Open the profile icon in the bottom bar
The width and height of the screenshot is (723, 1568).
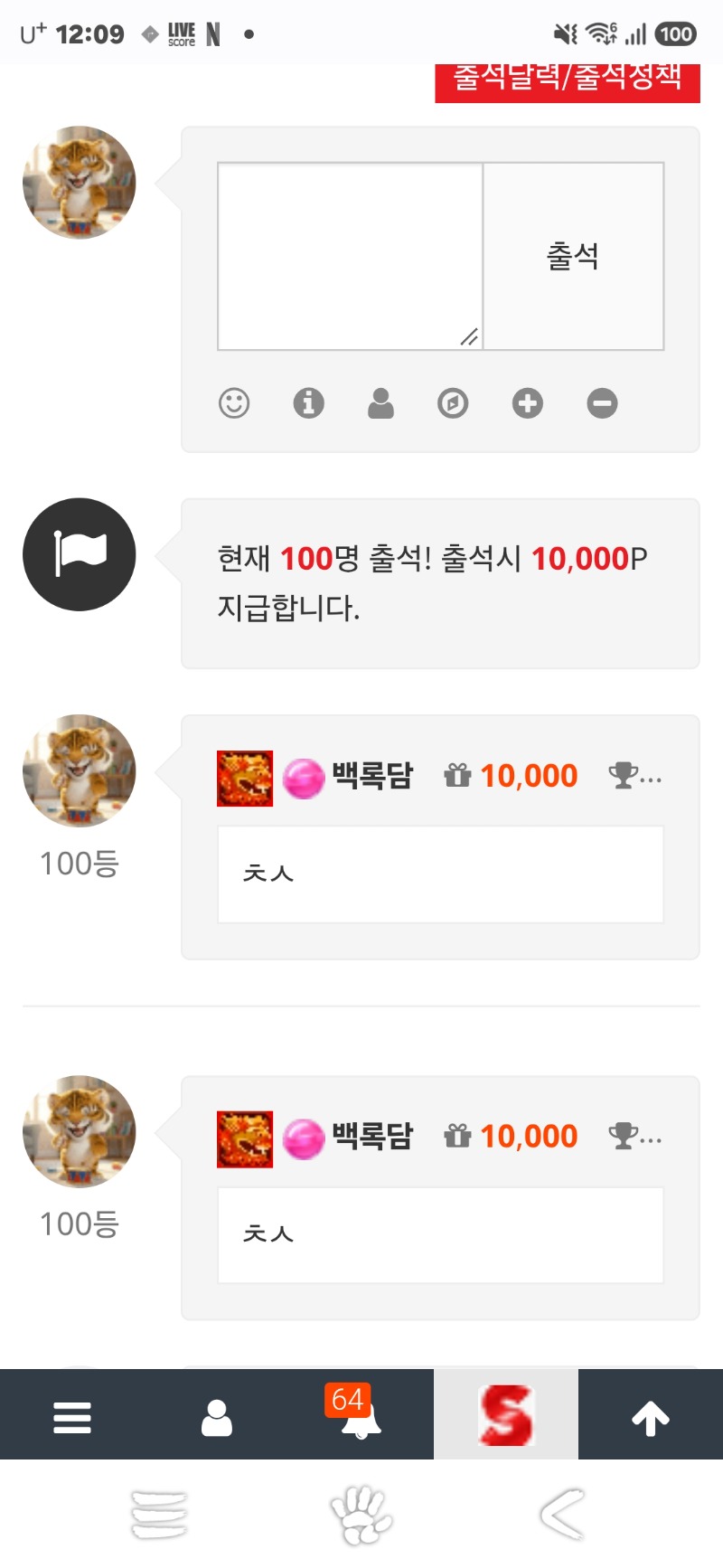tap(217, 1417)
